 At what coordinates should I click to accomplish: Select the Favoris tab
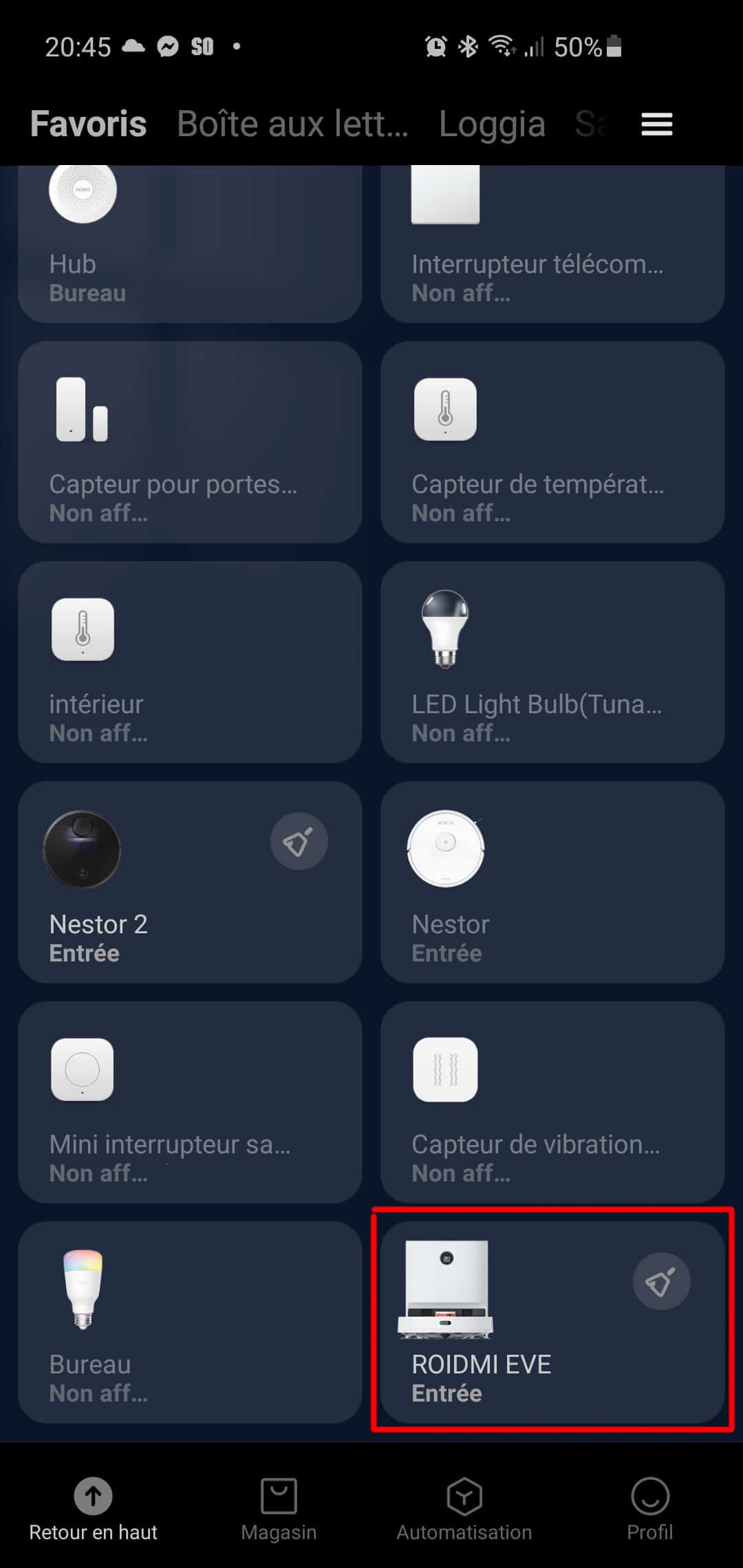coord(88,124)
